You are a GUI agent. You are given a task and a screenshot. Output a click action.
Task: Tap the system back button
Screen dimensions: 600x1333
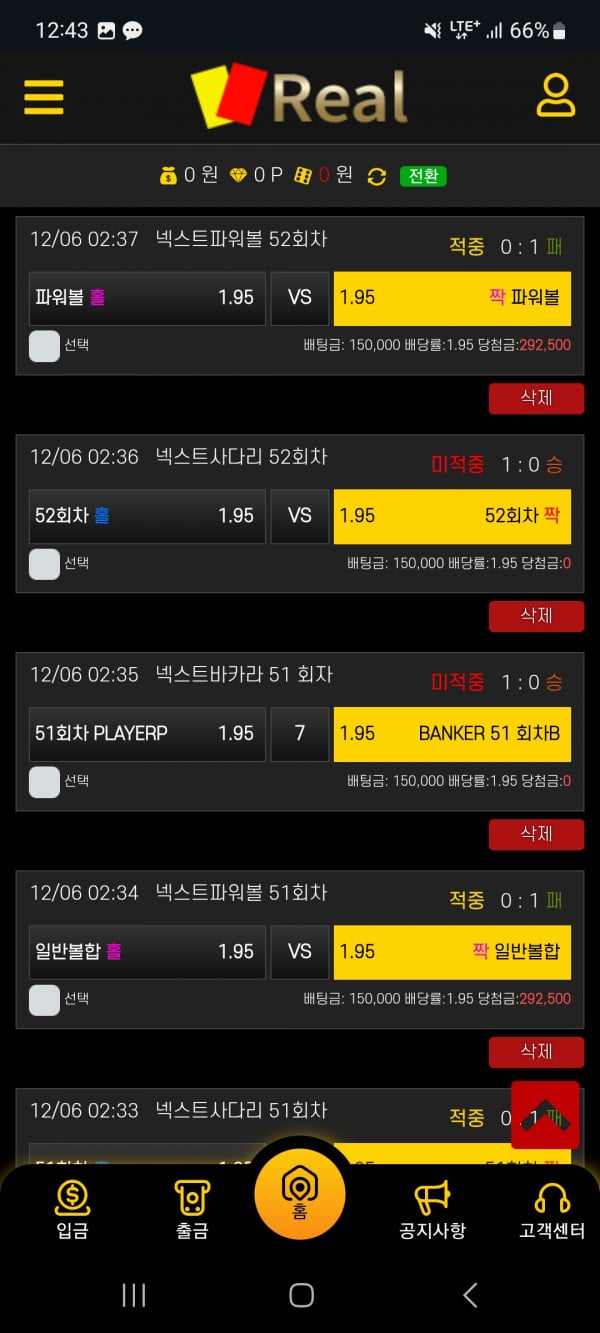tap(469, 1296)
